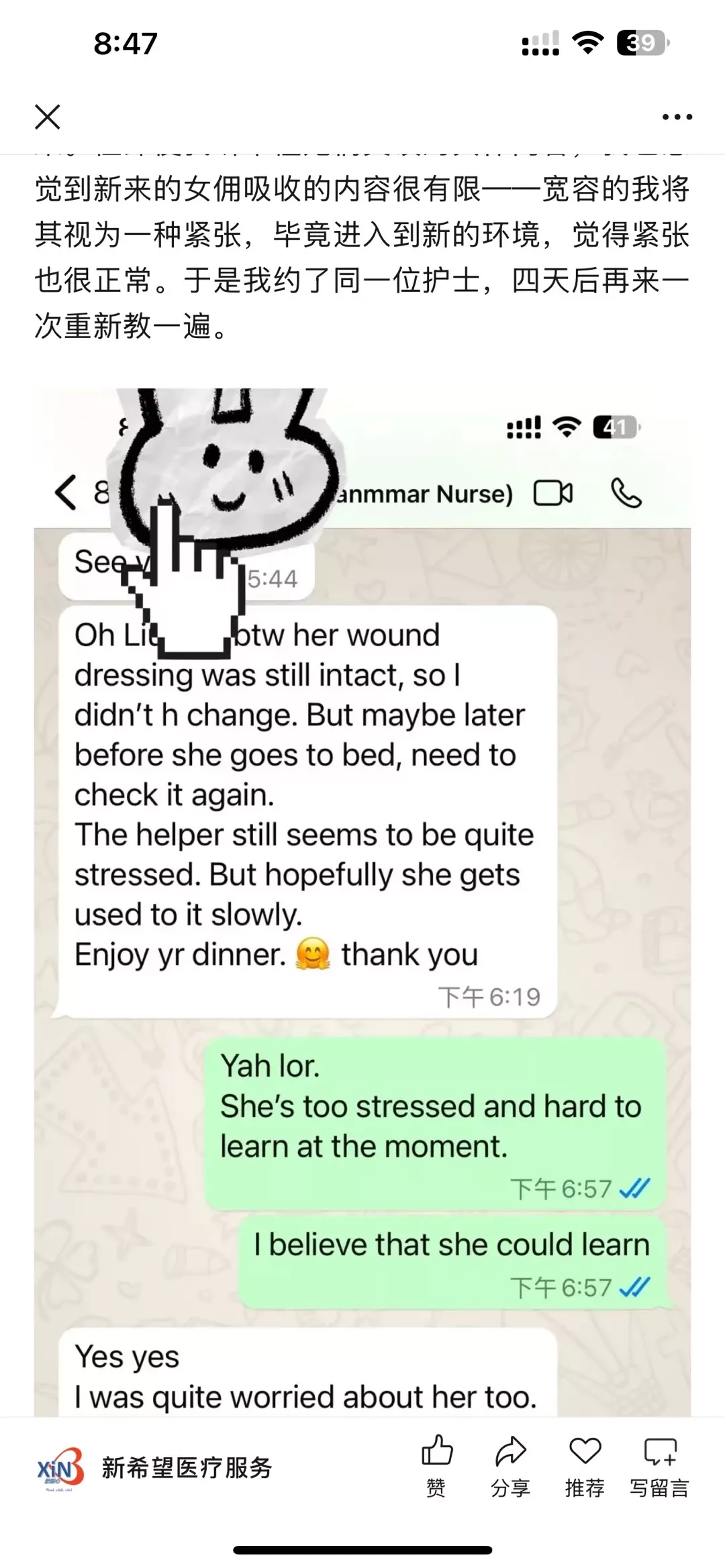Share the article via 分享

coord(511,1466)
